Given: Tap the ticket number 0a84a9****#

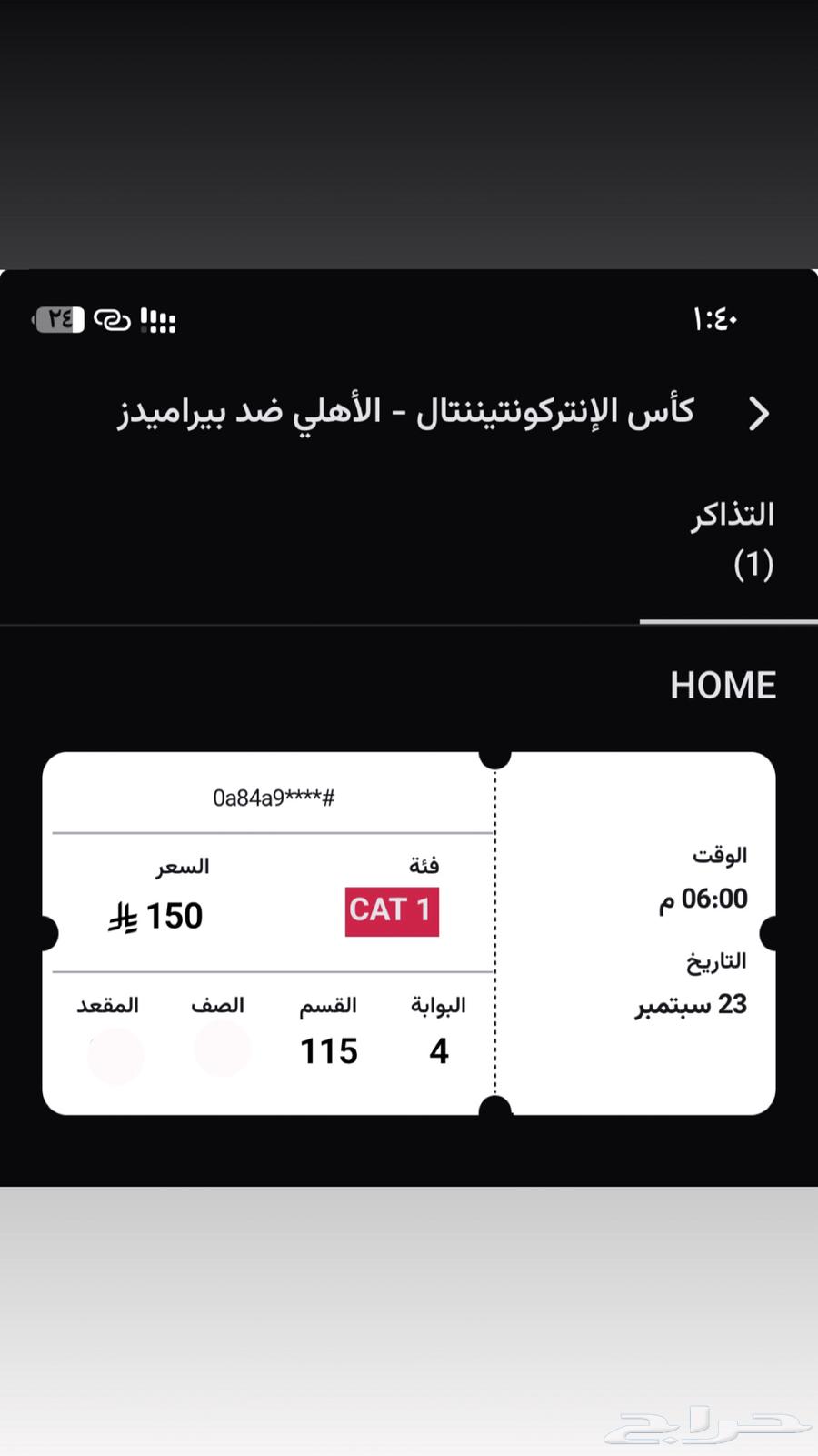Looking at the screenshot, I should coord(274,798).
